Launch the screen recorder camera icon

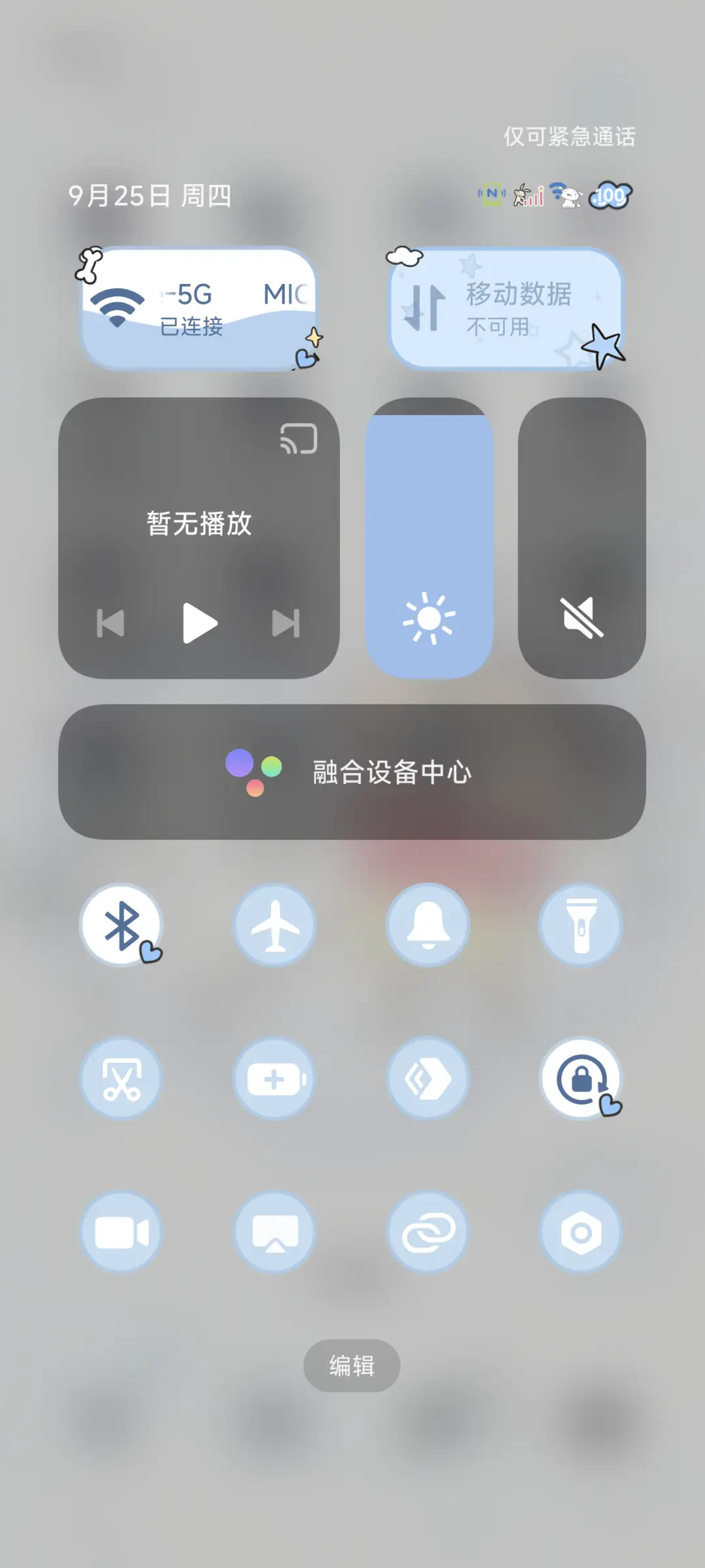pos(121,1231)
